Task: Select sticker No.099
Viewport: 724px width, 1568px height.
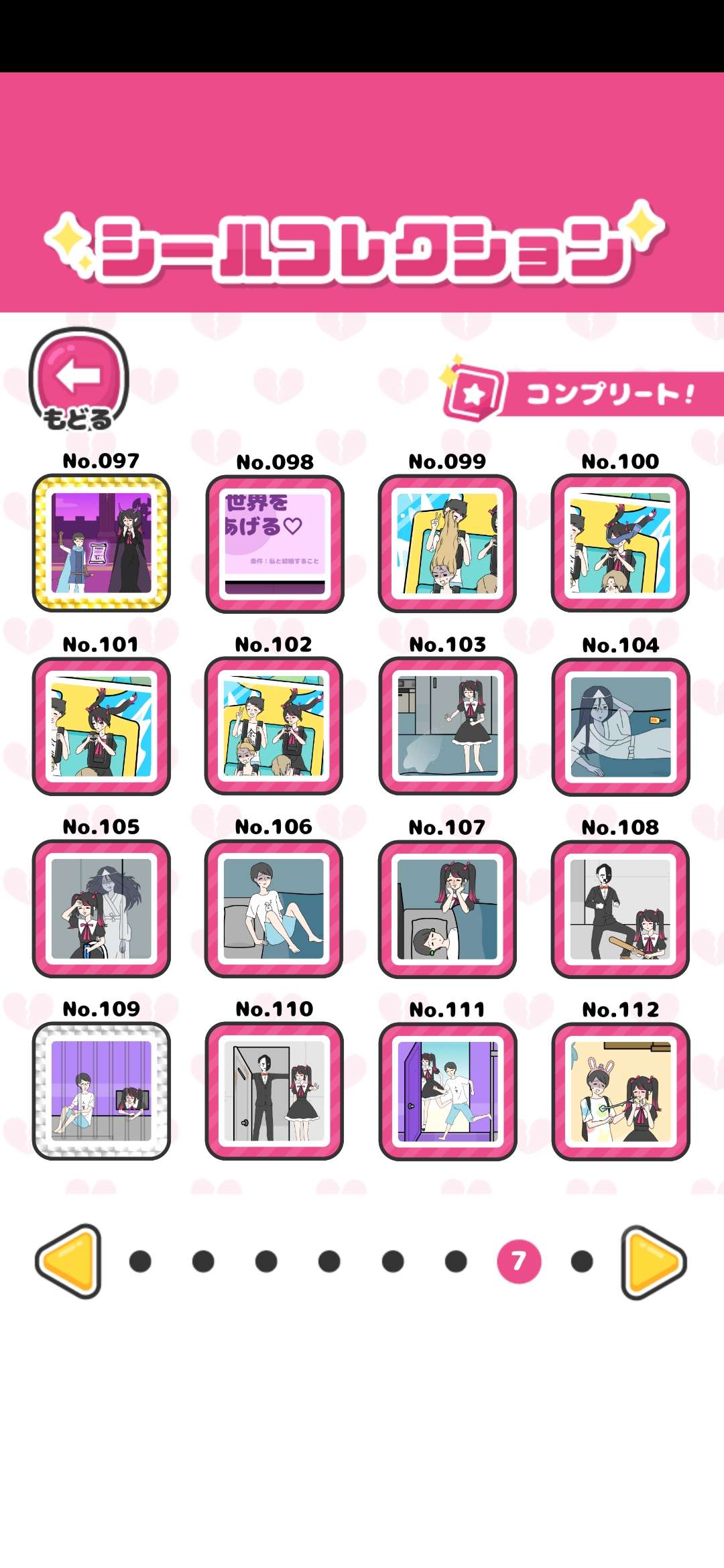Action: tap(447, 543)
